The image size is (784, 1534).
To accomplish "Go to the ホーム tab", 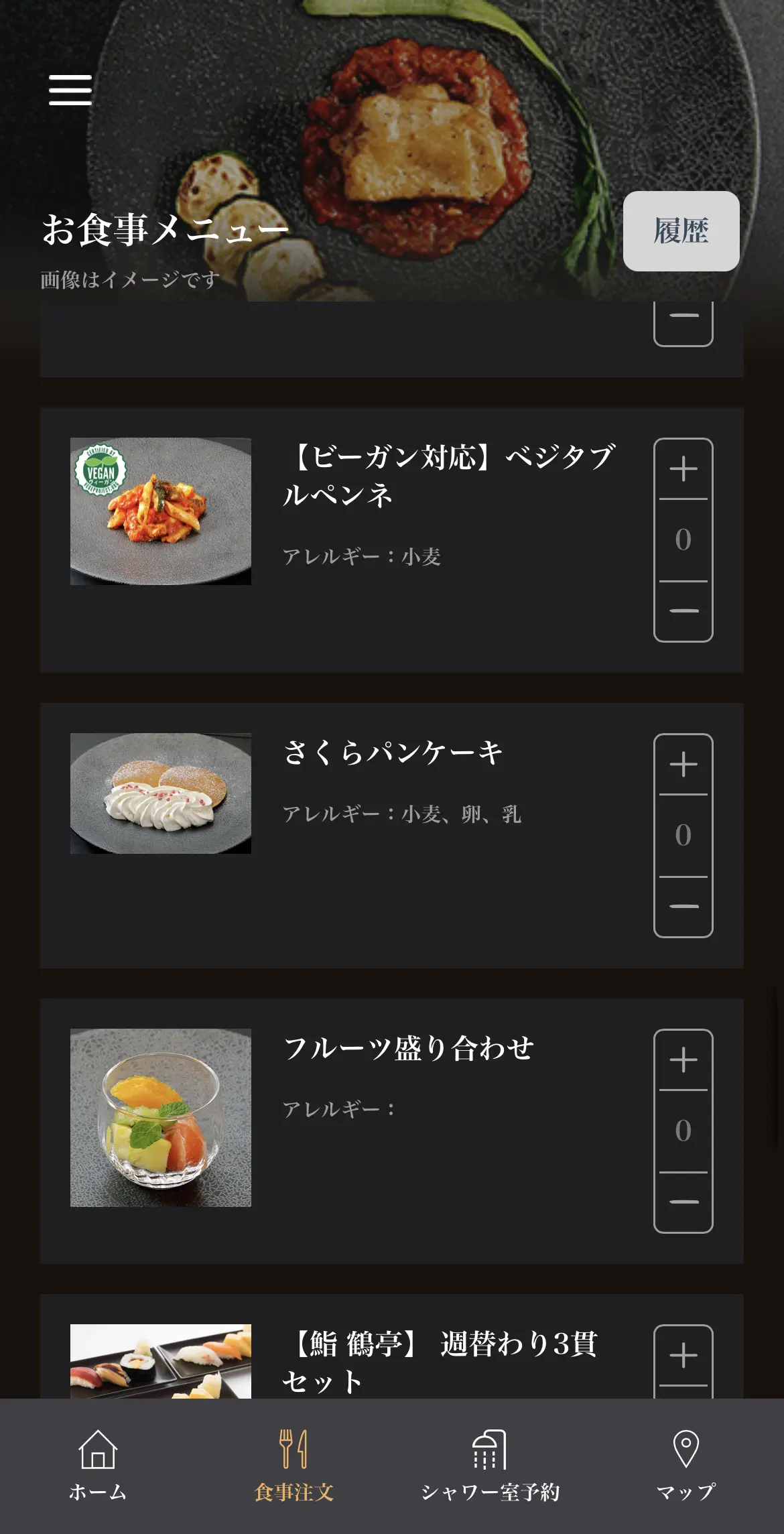I will [98, 1466].
